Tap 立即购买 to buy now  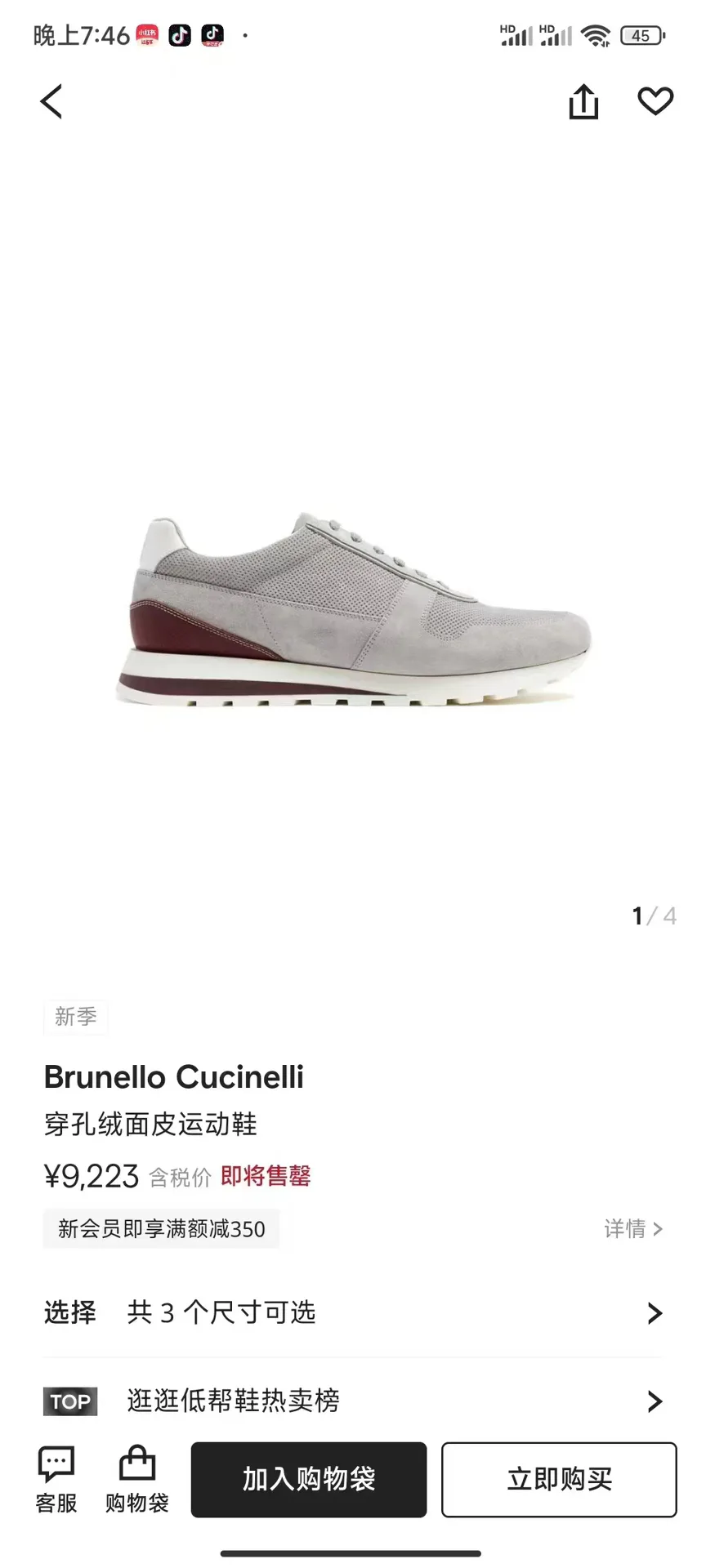[560, 1480]
